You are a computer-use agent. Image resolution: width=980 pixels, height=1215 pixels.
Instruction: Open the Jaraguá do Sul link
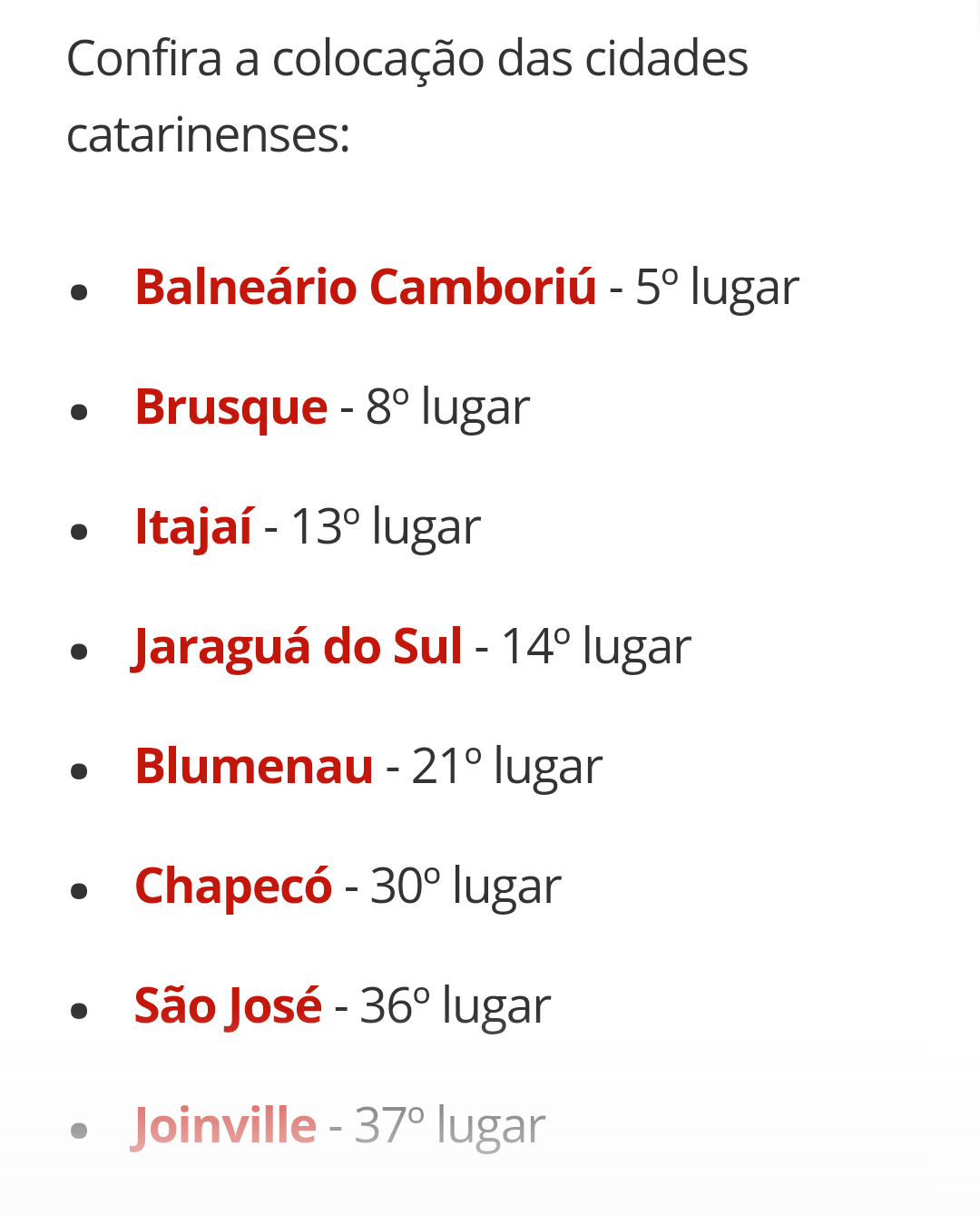click(298, 646)
